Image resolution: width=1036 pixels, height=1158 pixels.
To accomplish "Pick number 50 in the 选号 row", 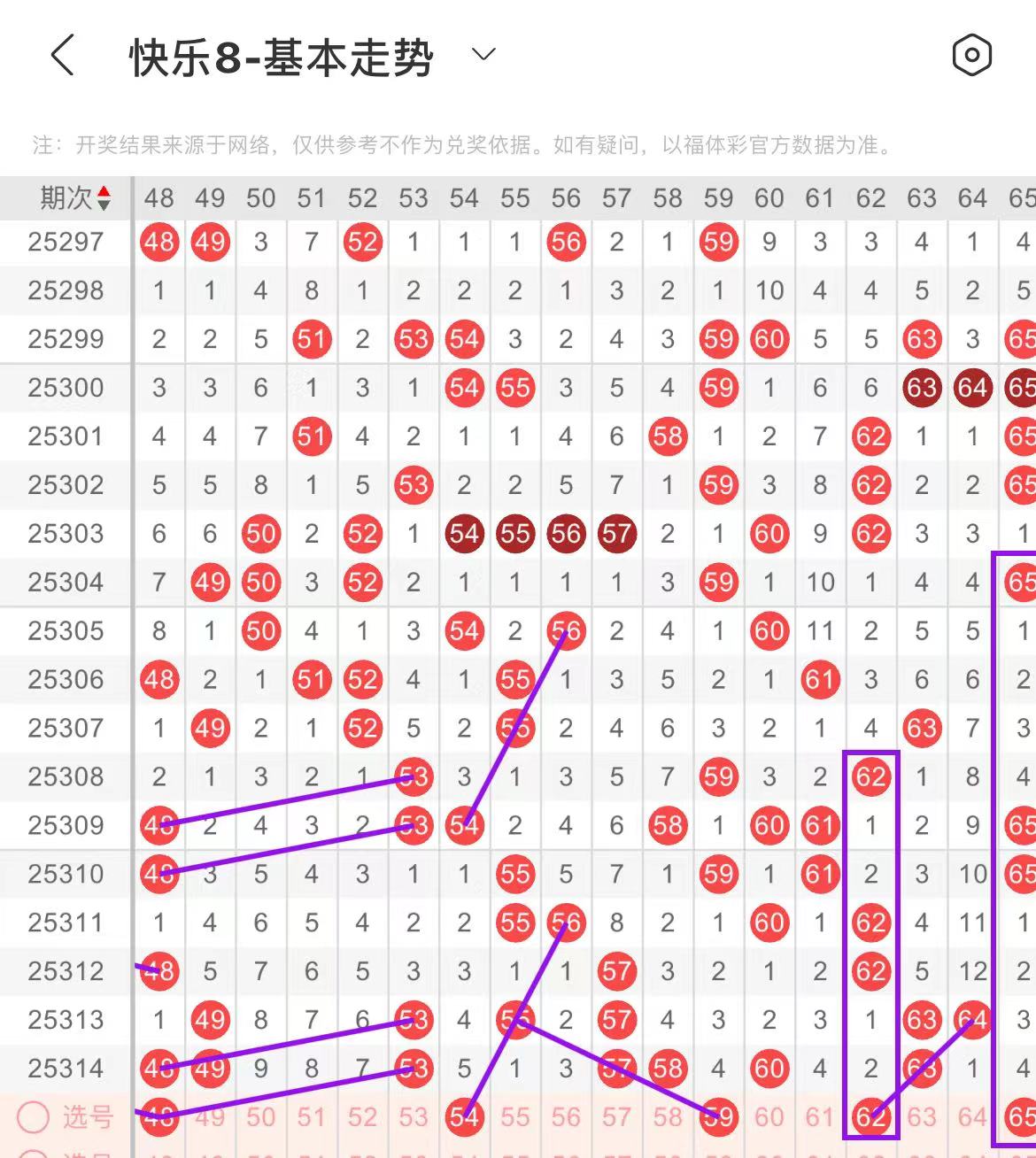I will 260,1117.
